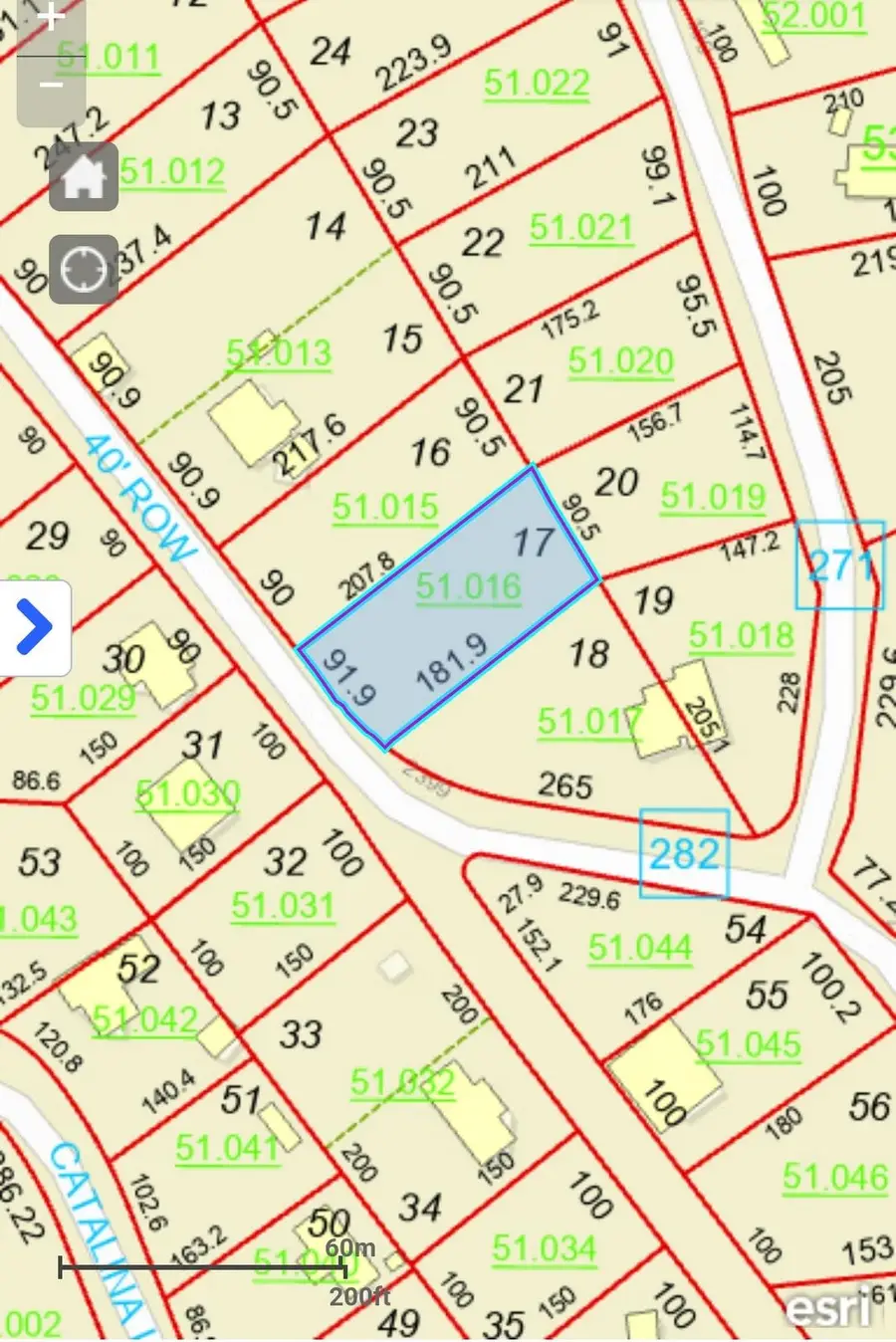The height and width of the screenshot is (1342, 896).
Task: Open parcel 51.034 label
Action: pyautogui.click(x=544, y=1247)
